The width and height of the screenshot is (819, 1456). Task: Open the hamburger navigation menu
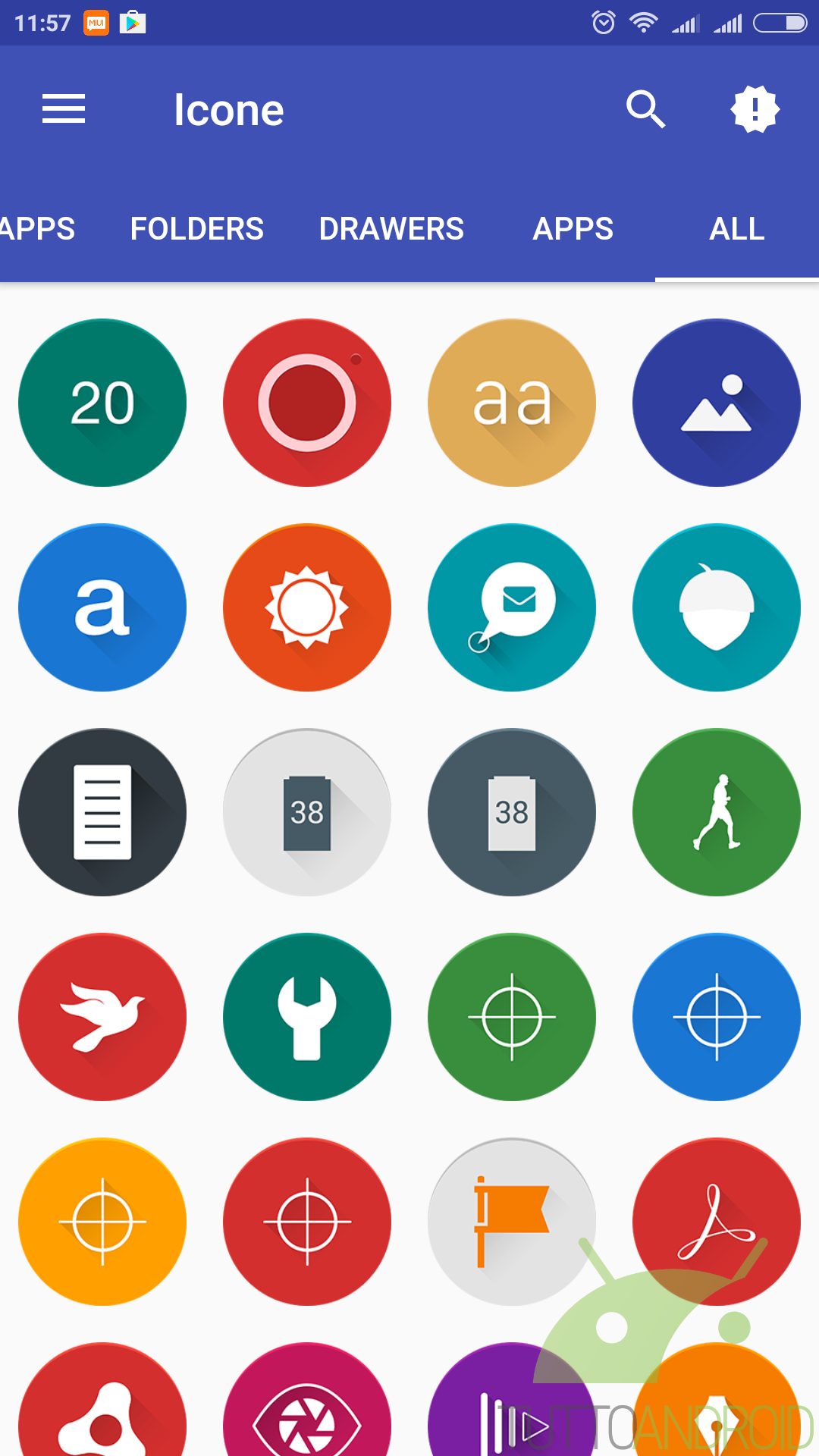[64, 109]
